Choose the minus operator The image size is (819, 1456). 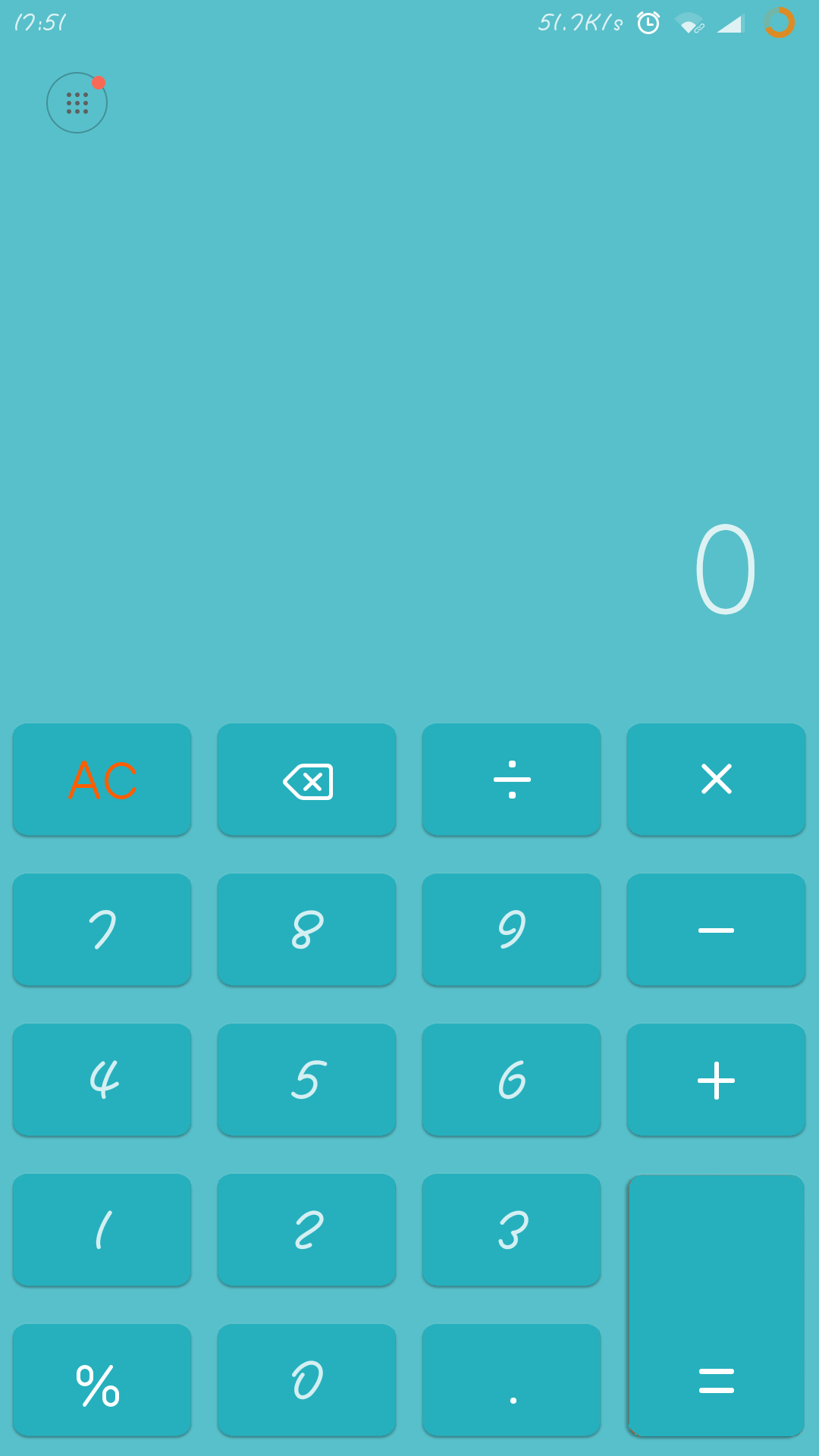pos(717,930)
